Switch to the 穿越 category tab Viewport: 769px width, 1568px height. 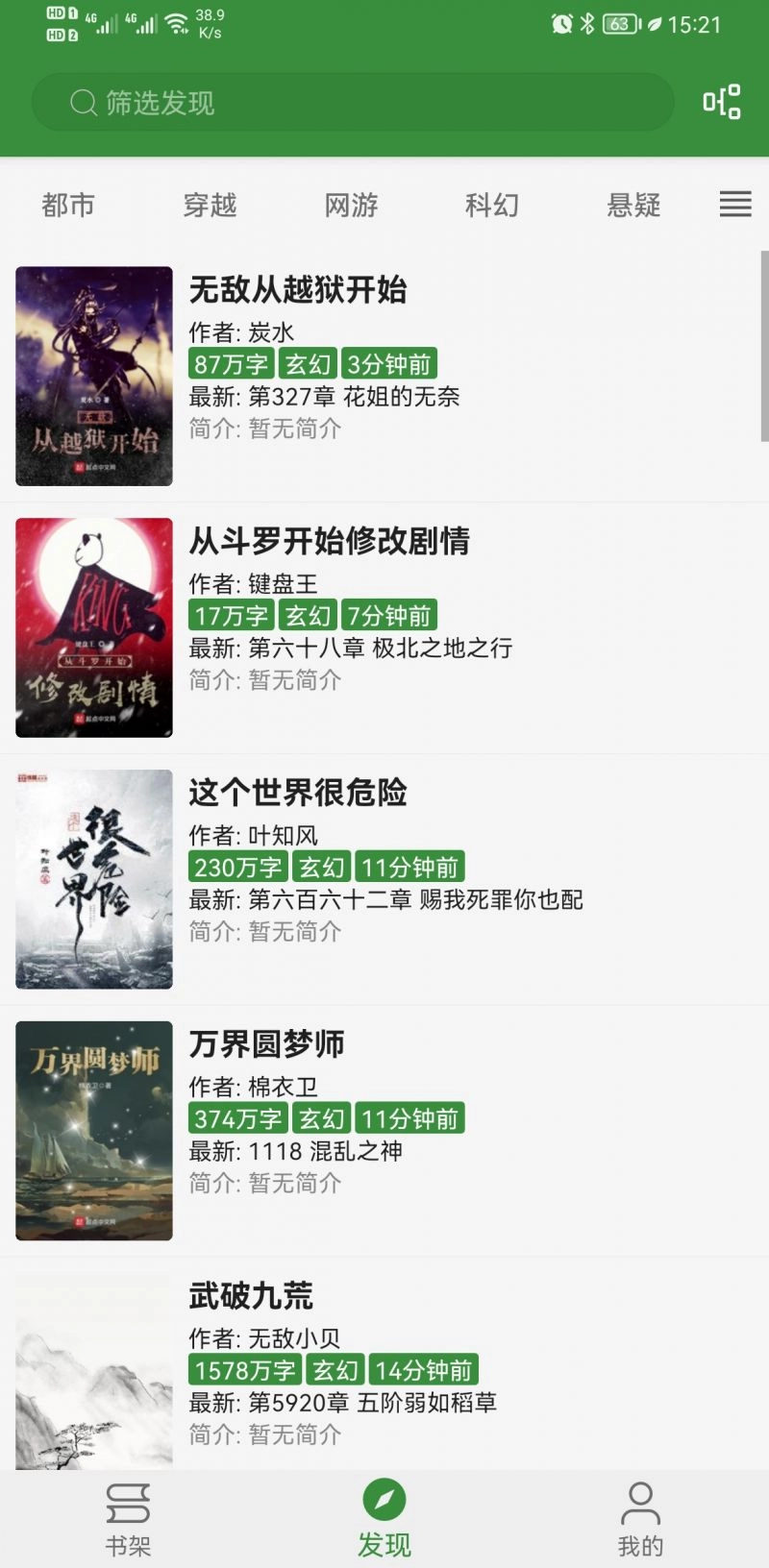(210, 205)
